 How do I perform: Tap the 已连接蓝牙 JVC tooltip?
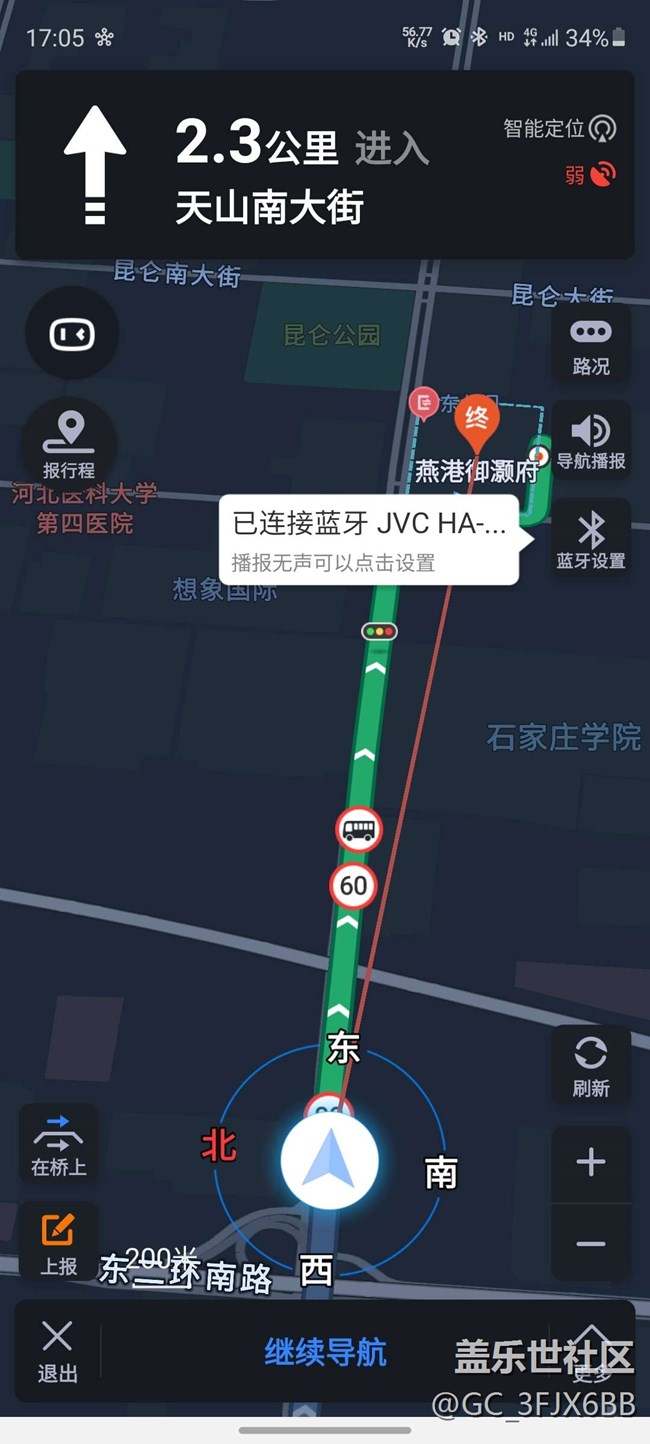click(369, 539)
